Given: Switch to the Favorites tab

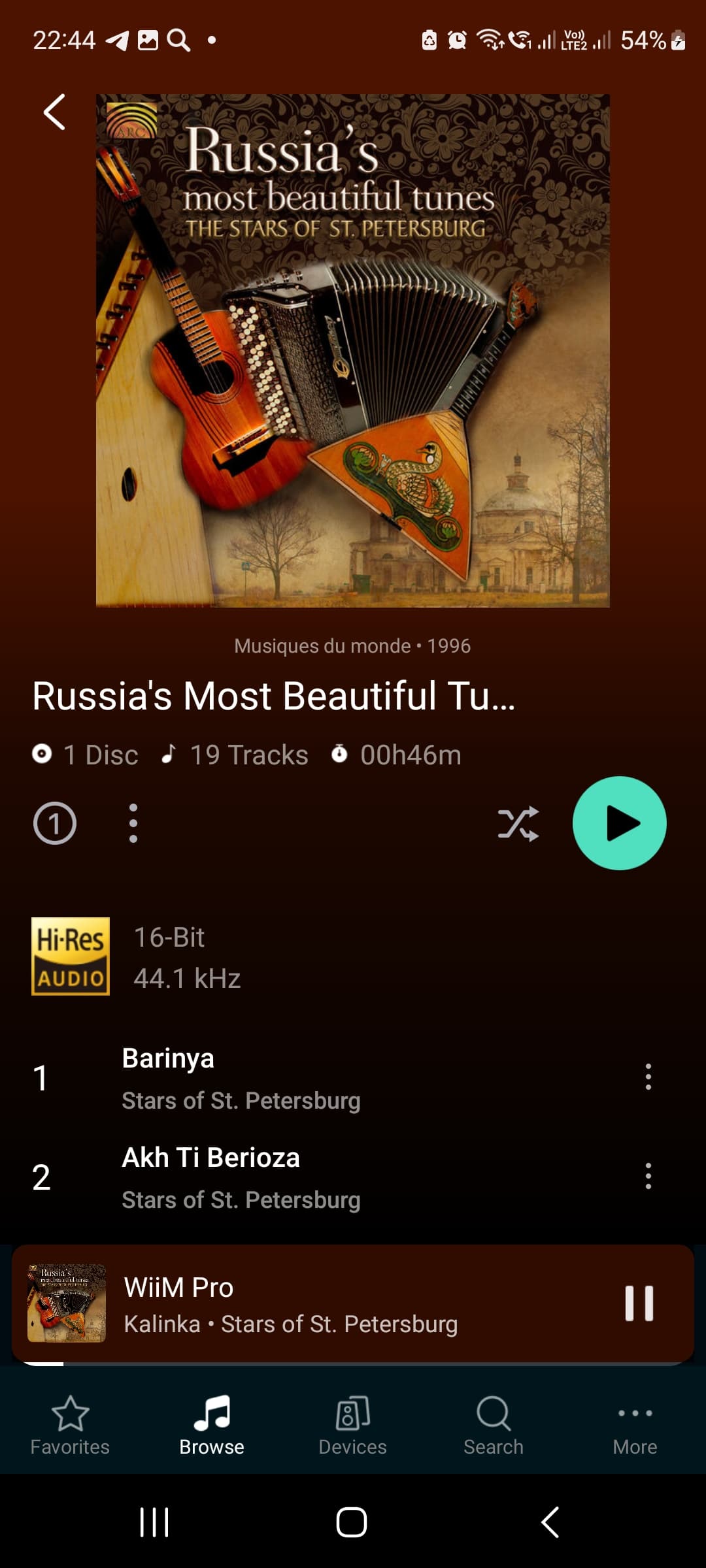Looking at the screenshot, I should coord(70,1426).
